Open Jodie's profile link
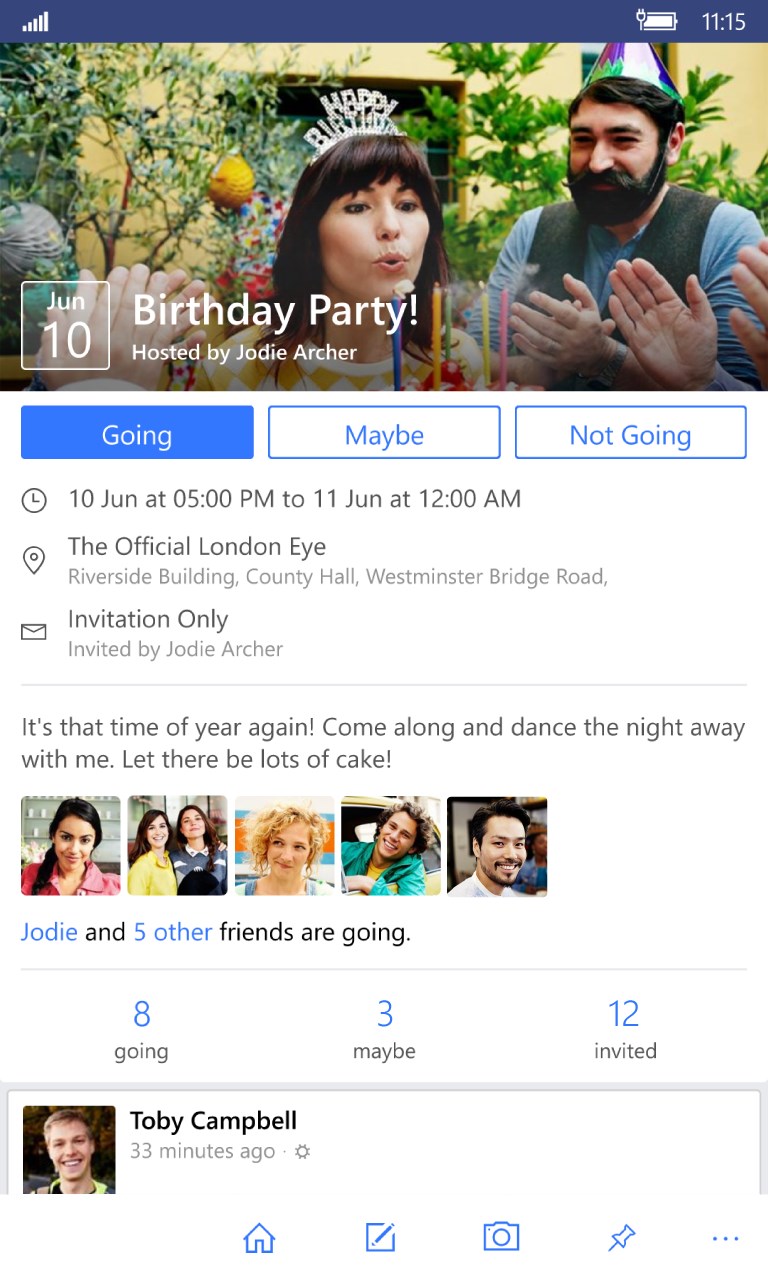Viewport: 768px width, 1280px height. [49, 932]
